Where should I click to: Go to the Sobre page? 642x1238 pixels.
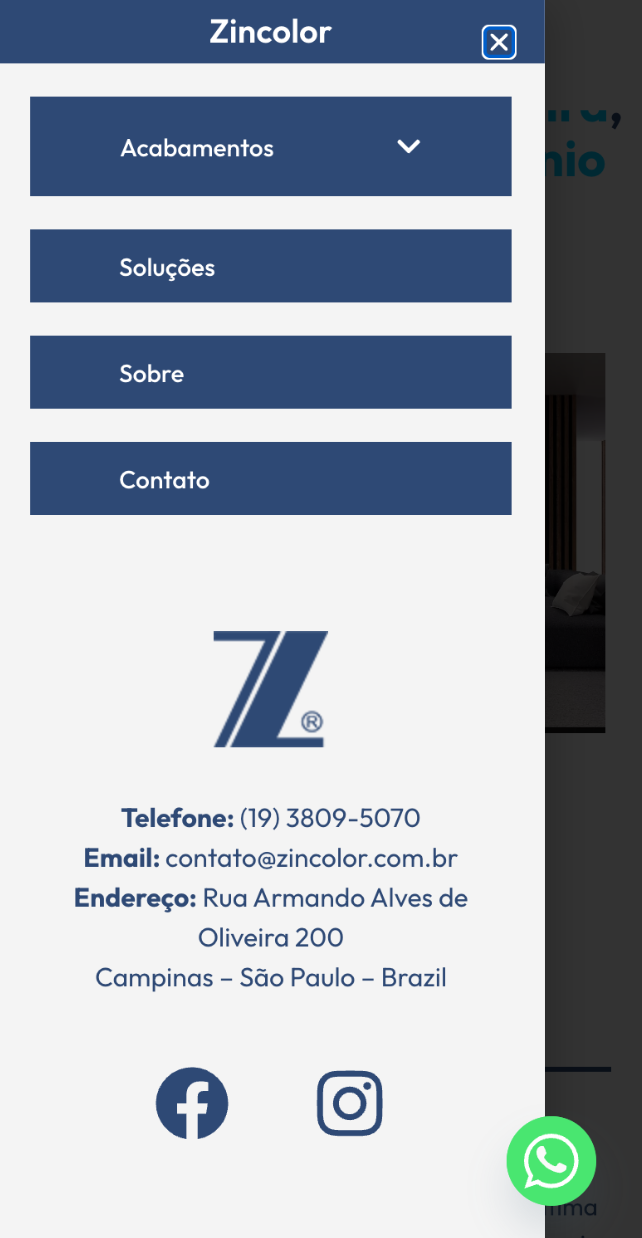click(270, 373)
